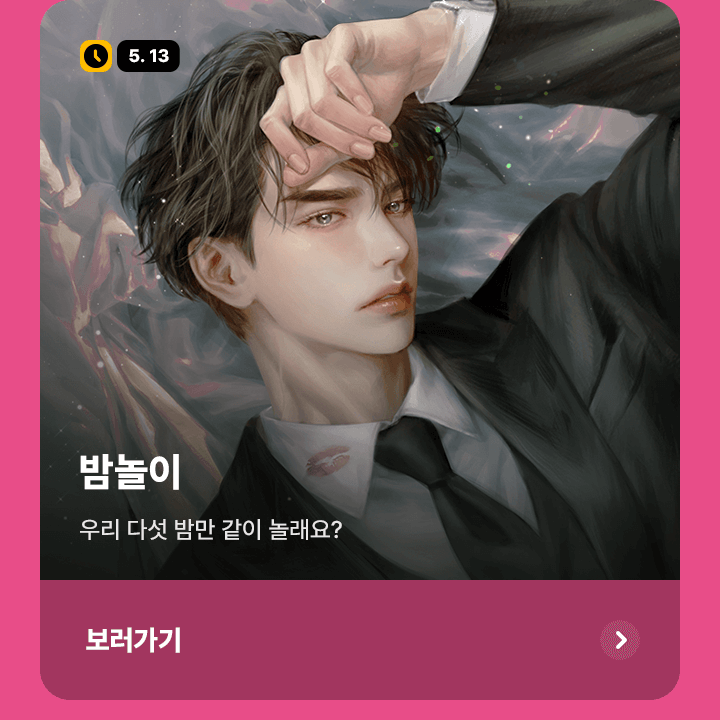Tap the 보러가기 button
720x720 pixels.
point(360,640)
